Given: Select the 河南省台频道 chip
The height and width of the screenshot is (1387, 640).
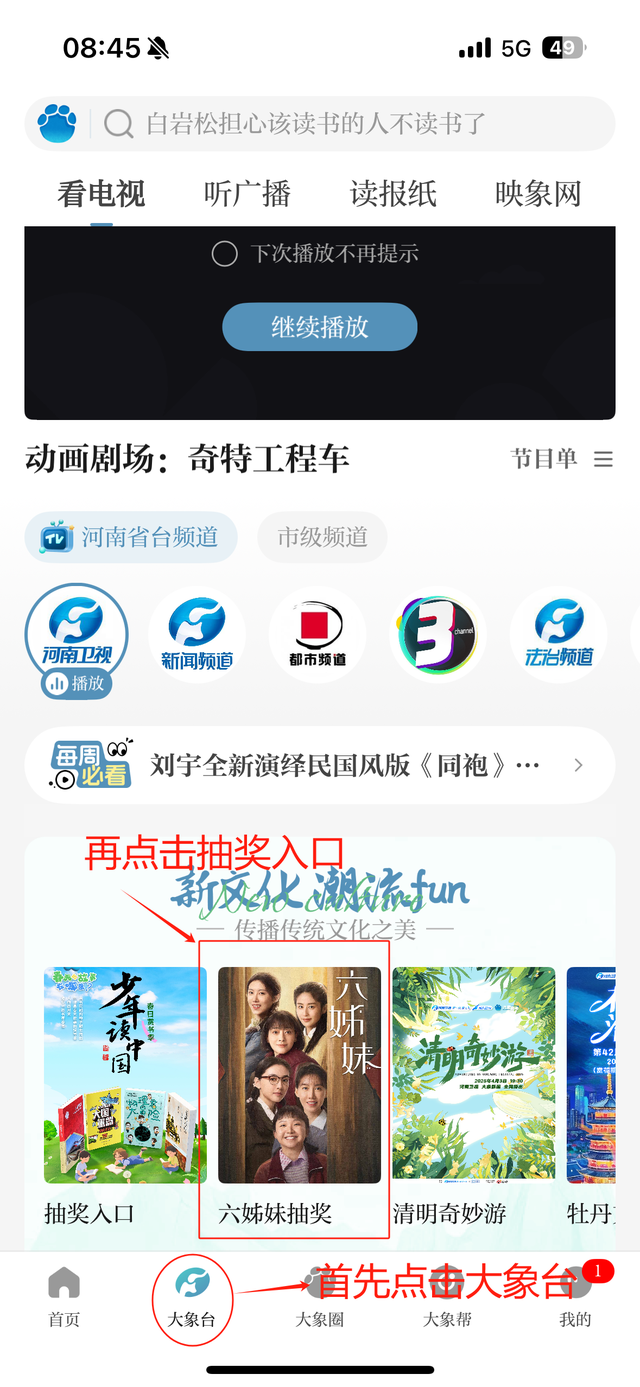Looking at the screenshot, I should (131, 537).
